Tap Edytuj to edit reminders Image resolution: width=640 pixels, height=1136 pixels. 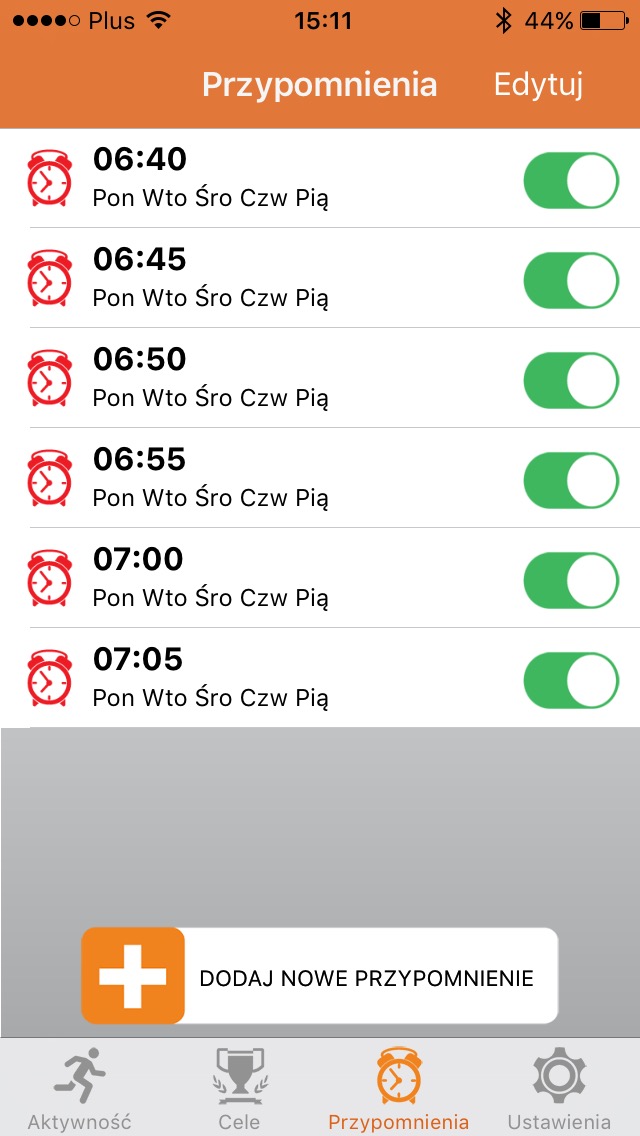[x=539, y=85]
